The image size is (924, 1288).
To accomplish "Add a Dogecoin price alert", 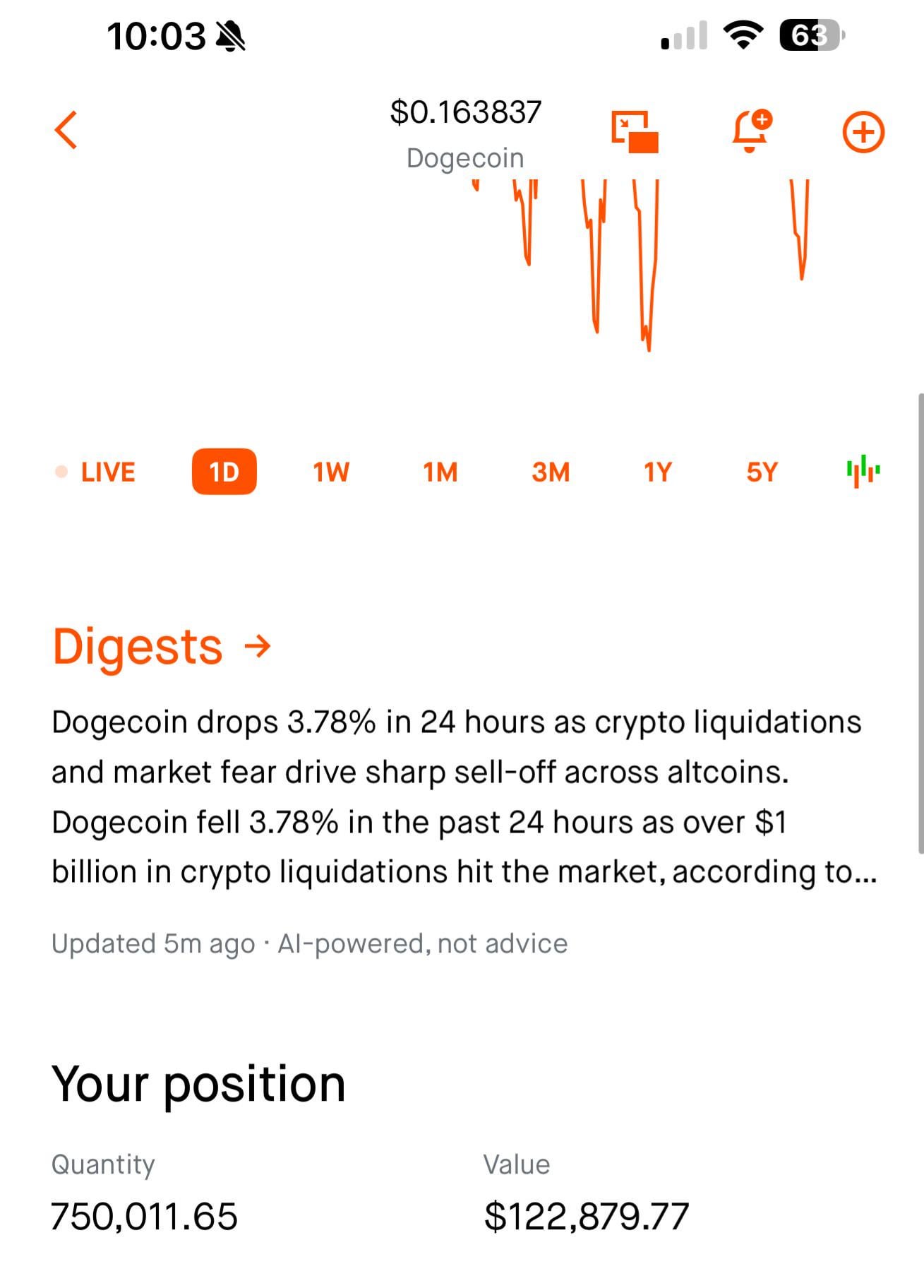I will click(751, 131).
